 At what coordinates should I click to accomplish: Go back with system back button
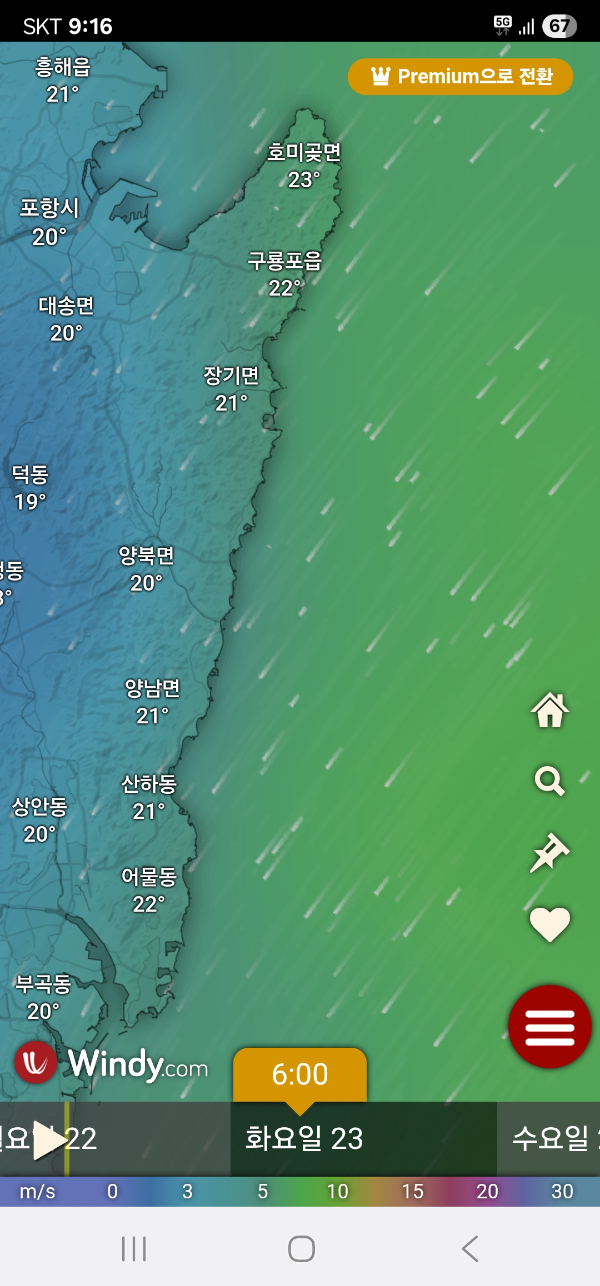pos(469,1248)
